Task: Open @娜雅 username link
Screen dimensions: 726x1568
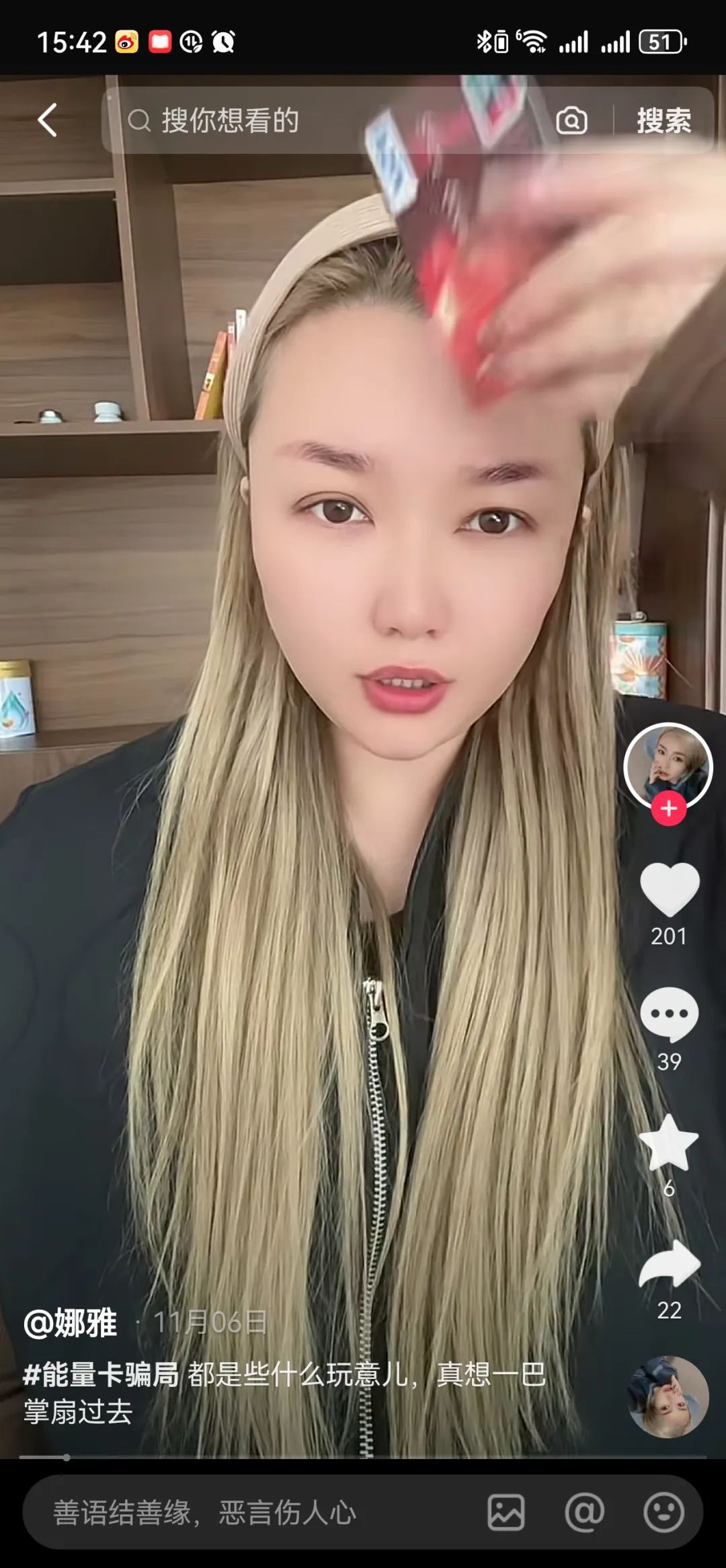Action: [x=70, y=1322]
